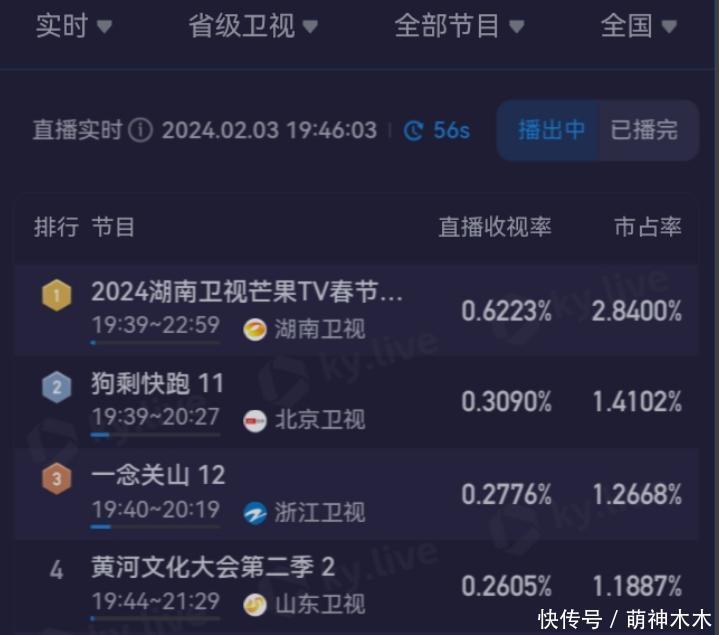Open the 全国 region dropdown
Image resolution: width=719 pixels, height=635 pixels.
639,26
